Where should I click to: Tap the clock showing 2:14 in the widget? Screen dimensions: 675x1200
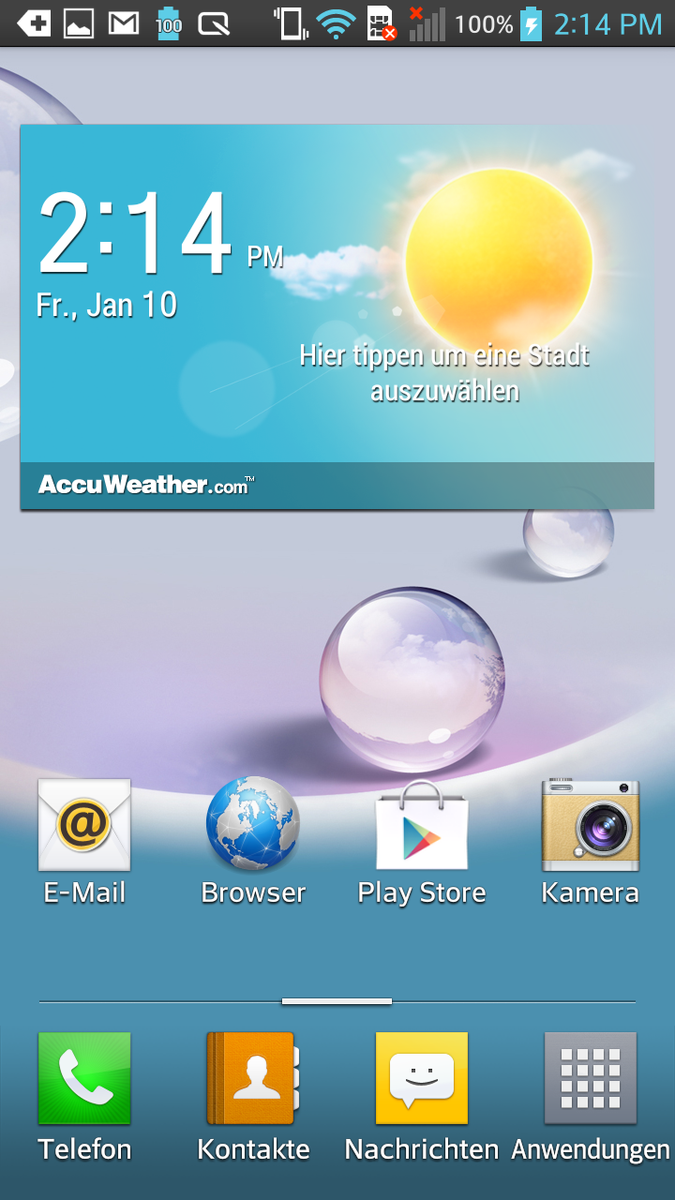point(136,234)
